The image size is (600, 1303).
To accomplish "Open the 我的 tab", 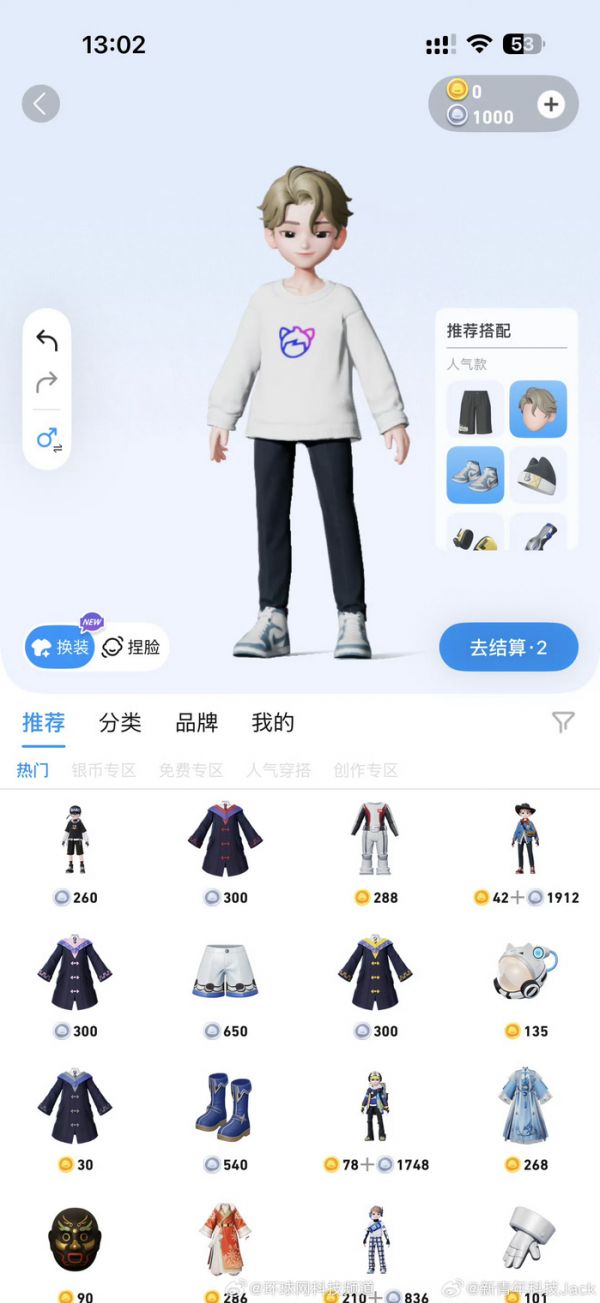I will 272,723.
